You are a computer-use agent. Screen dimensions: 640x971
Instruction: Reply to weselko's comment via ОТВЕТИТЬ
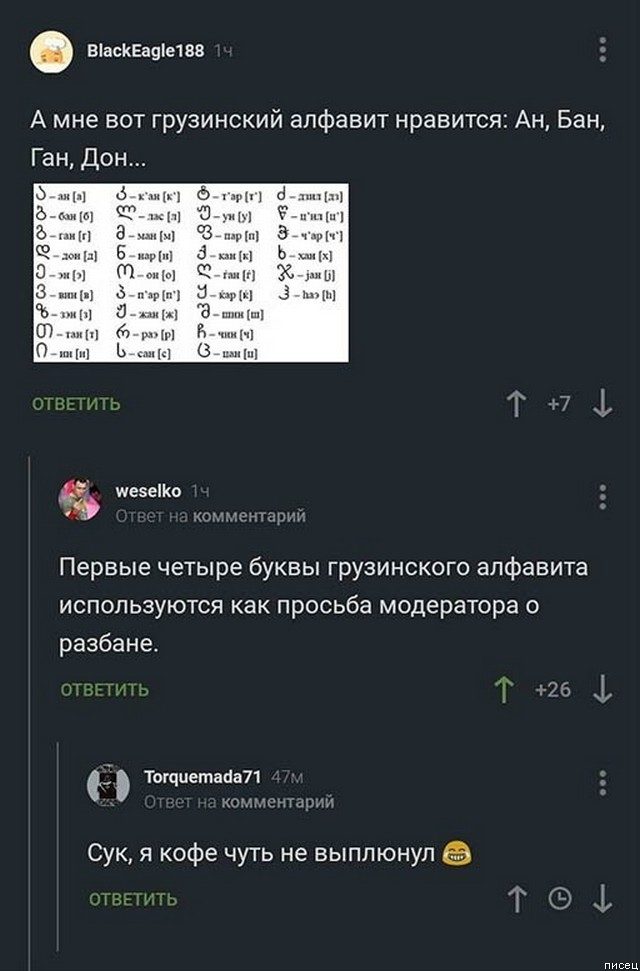point(104,689)
